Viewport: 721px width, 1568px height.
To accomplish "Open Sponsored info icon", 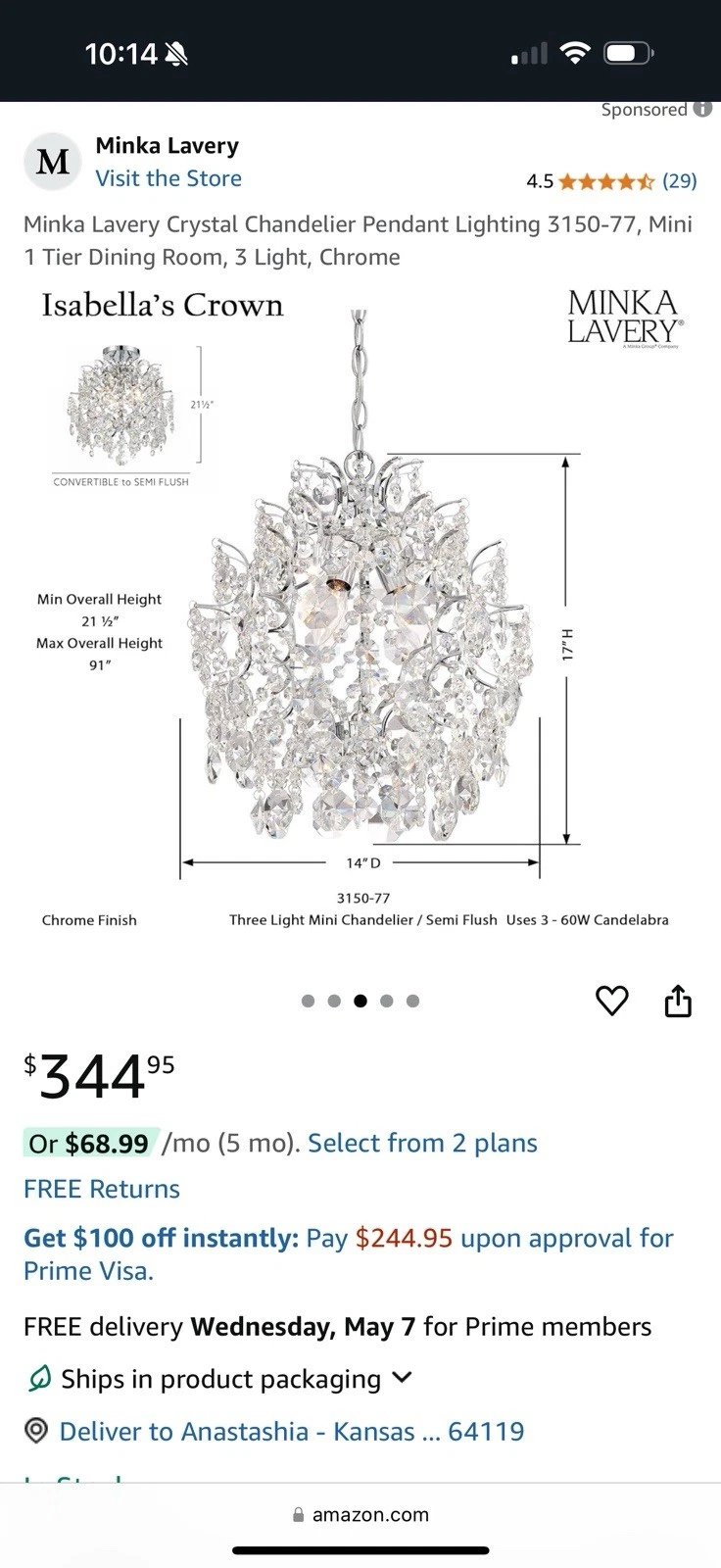I will click(x=702, y=109).
